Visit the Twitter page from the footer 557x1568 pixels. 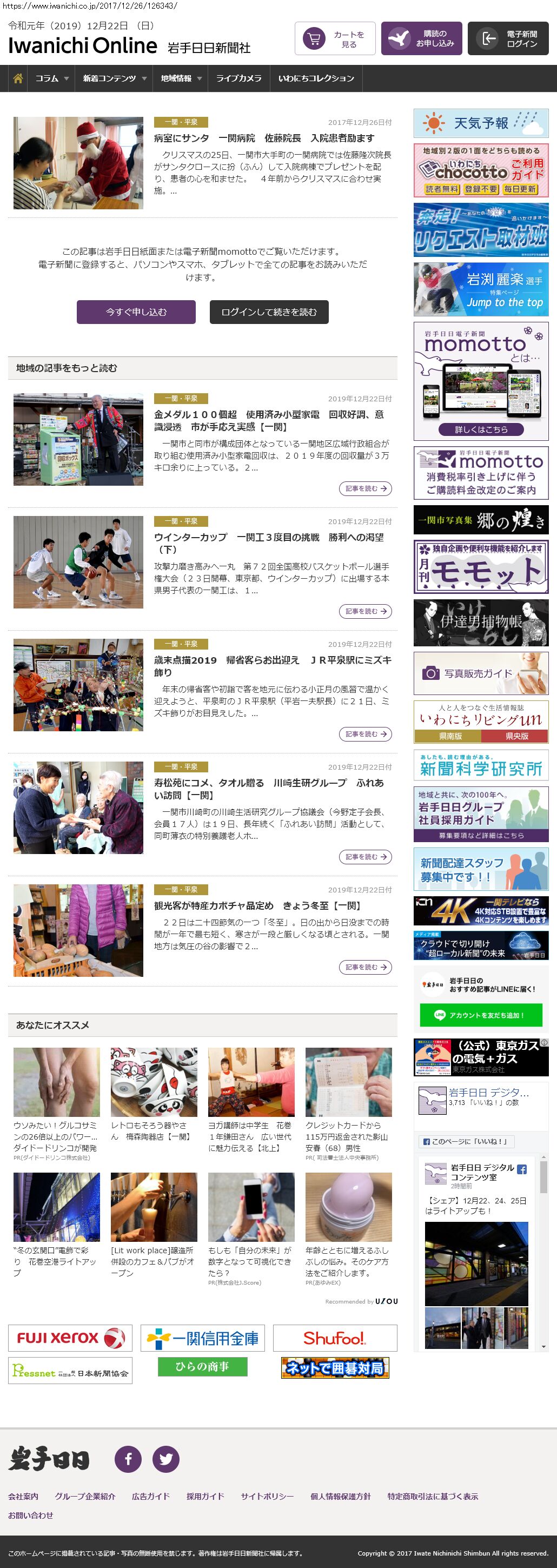(165, 1459)
